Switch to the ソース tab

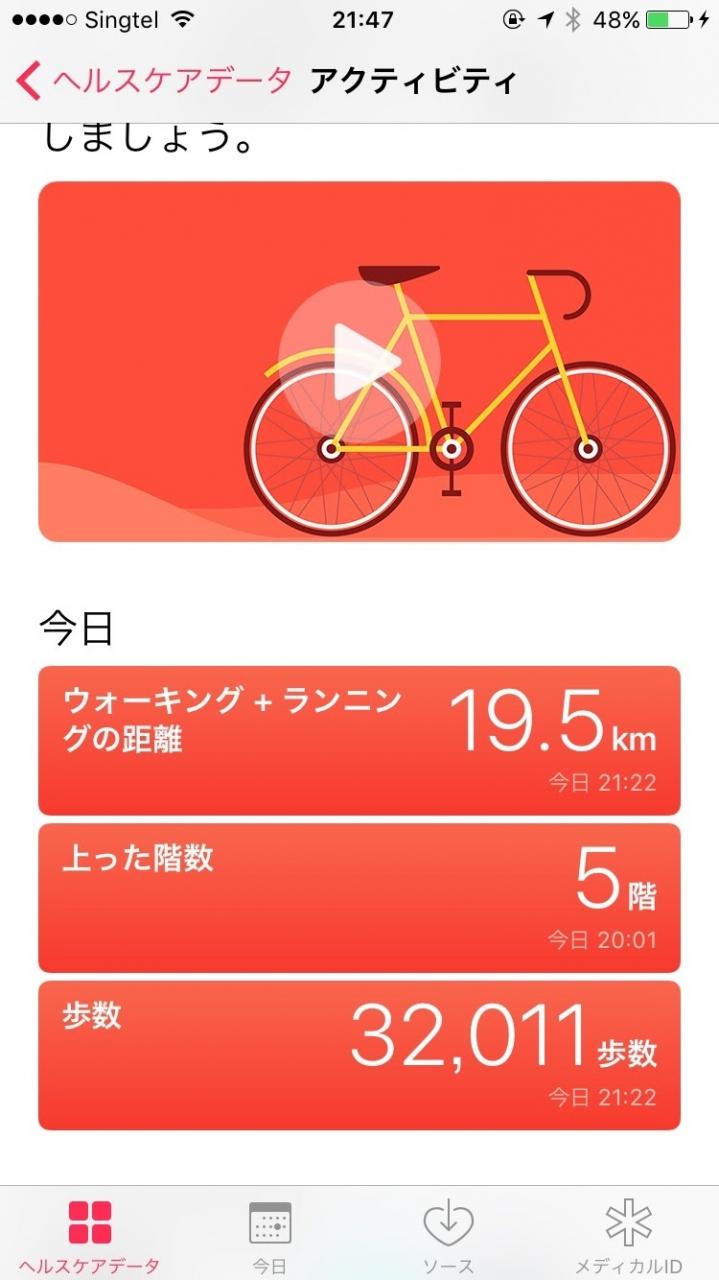tap(448, 1235)
